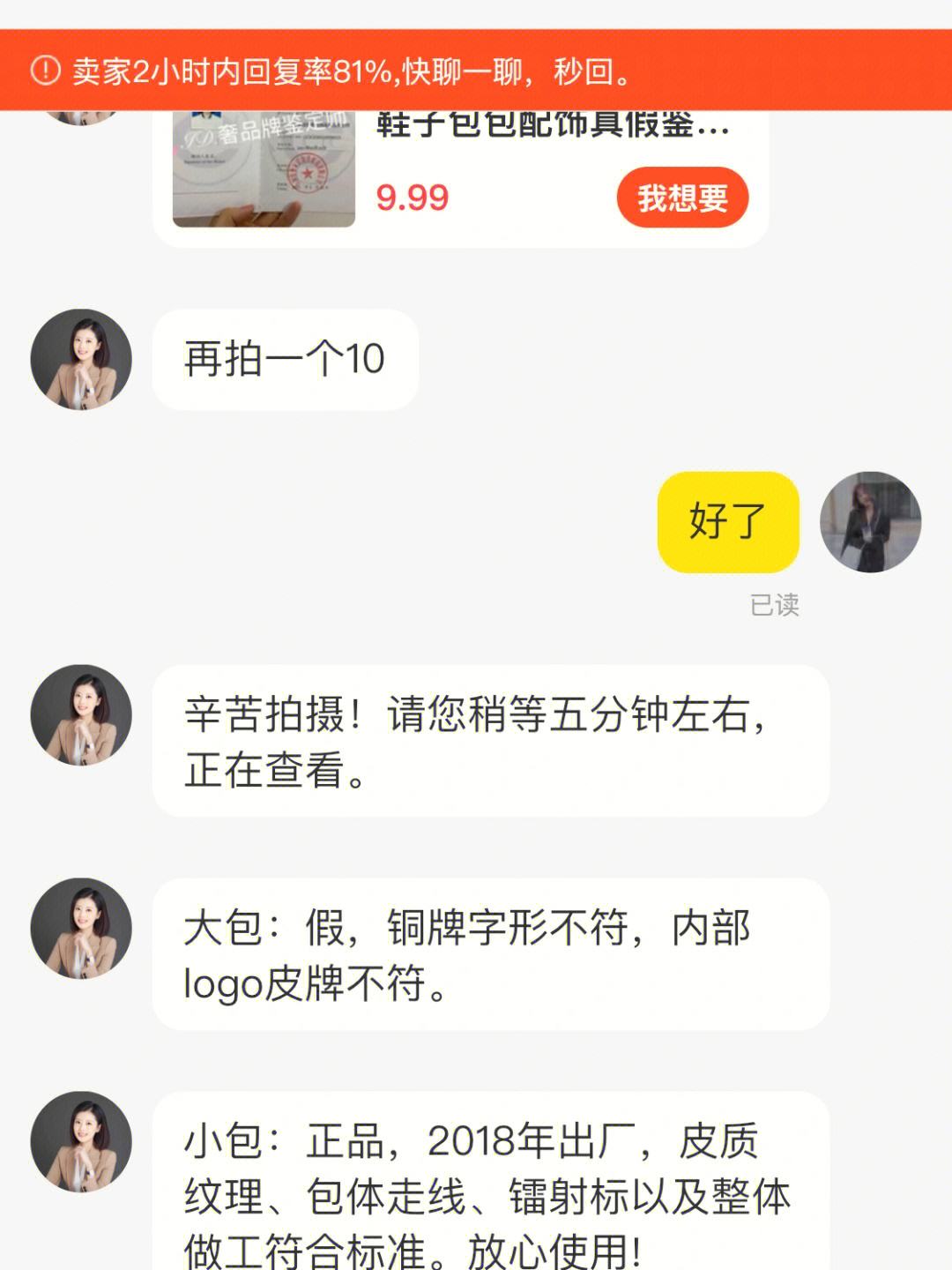This screenshot has width=952, height=1270.
Task: Open seller avatar beside 再拍一个10
Action: [x=81, y=359]
